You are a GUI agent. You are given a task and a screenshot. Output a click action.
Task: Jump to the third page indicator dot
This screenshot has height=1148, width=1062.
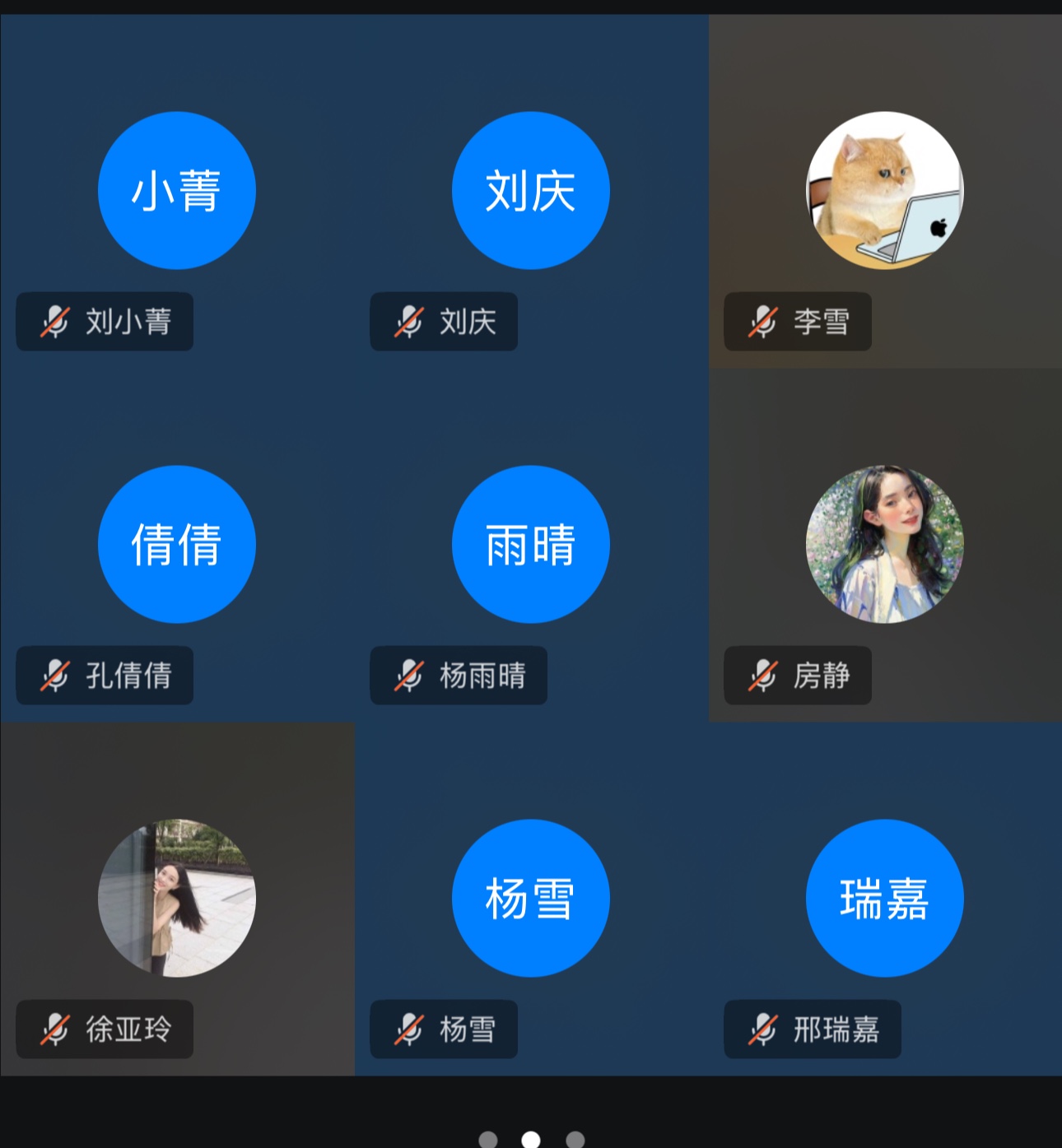tap(575, 1140)
